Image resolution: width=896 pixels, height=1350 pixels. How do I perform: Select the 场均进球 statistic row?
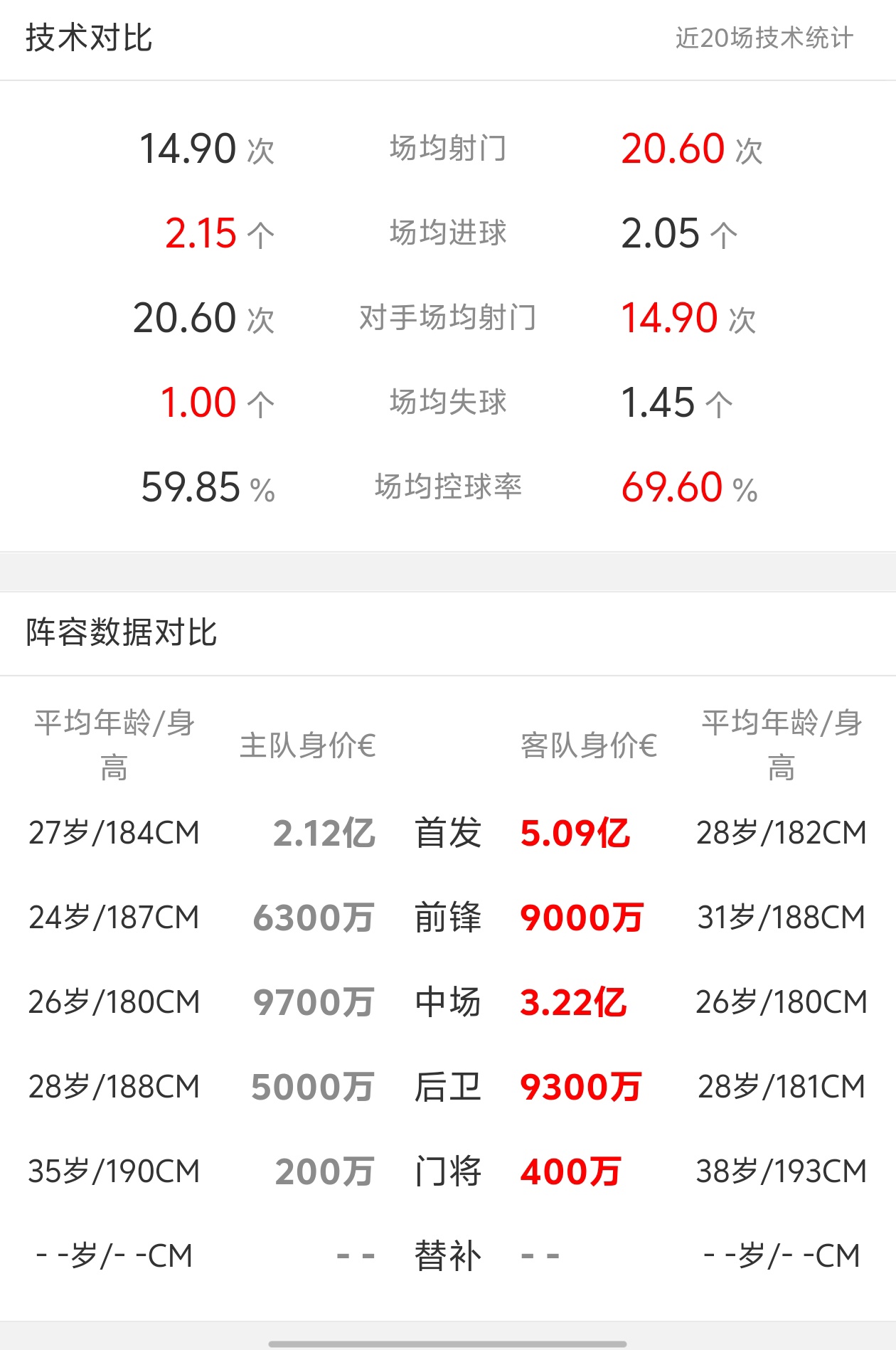point(448,231)
